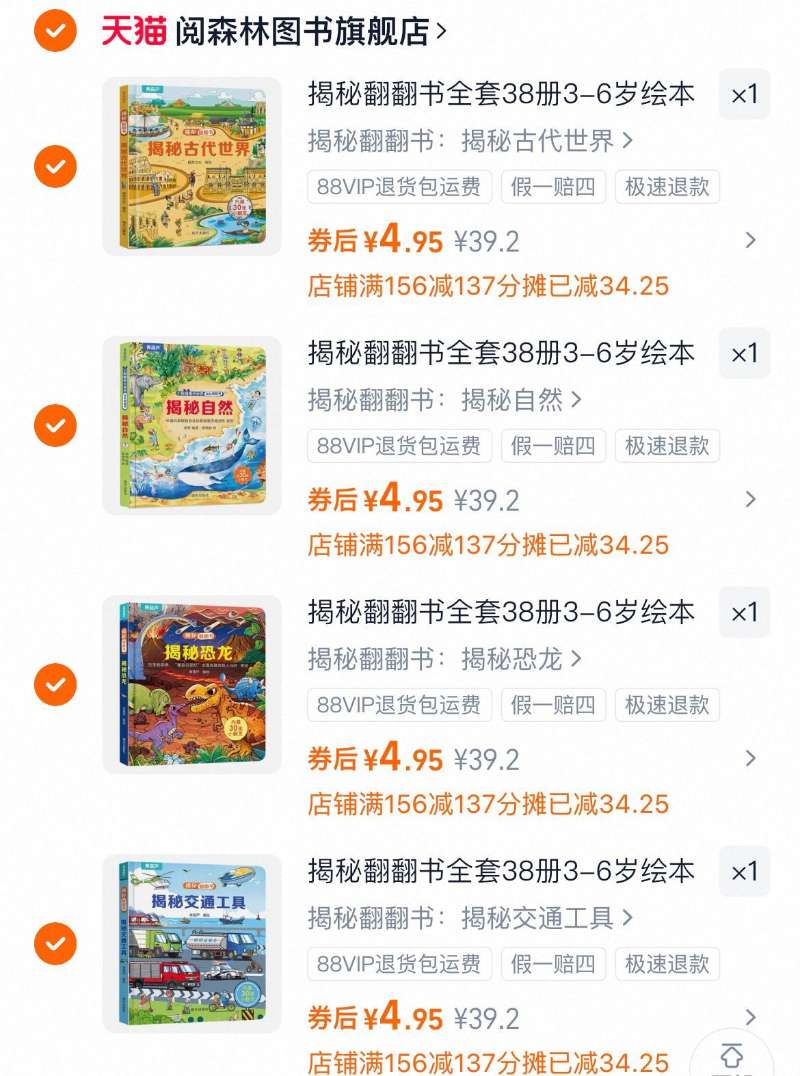Click the 假一赔四 tag on 揭秘自然 item
This screenshot has width=800, height=1076.
point(553,447)
